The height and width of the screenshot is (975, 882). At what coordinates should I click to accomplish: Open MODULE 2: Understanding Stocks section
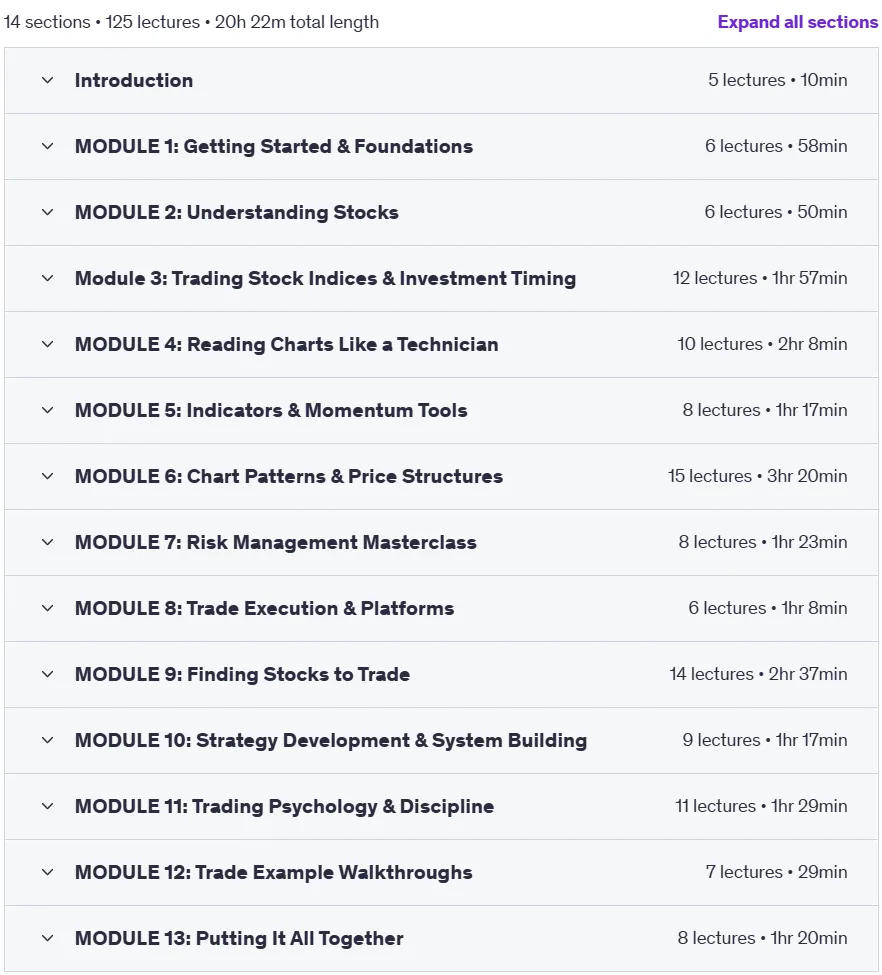click(x=441, y=212)
